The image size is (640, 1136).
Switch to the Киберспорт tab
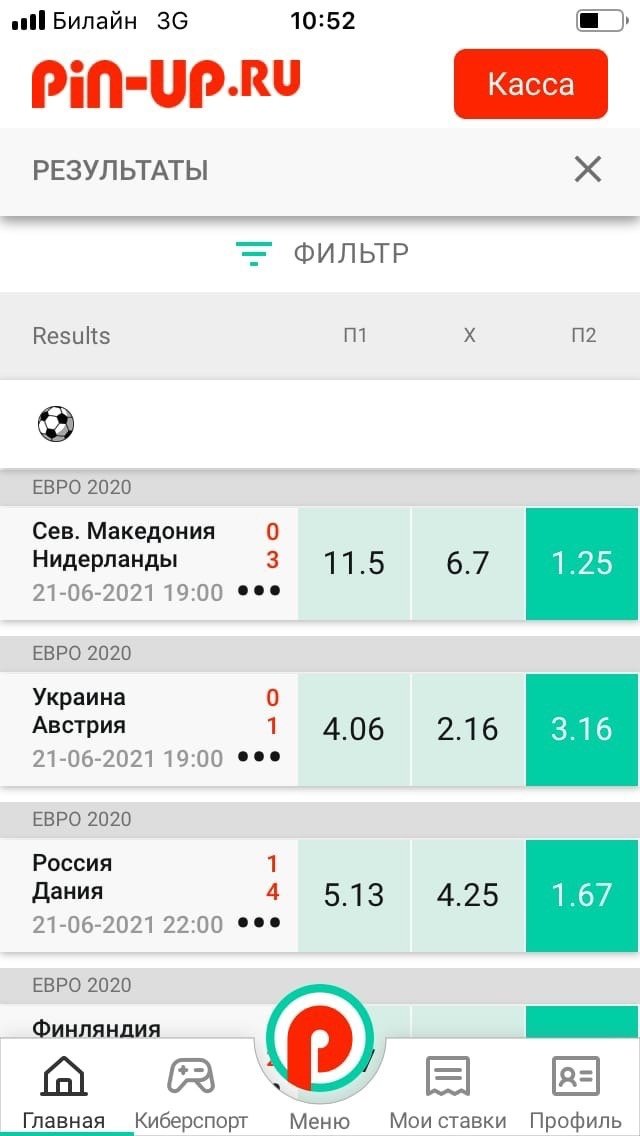(191, 1092)
